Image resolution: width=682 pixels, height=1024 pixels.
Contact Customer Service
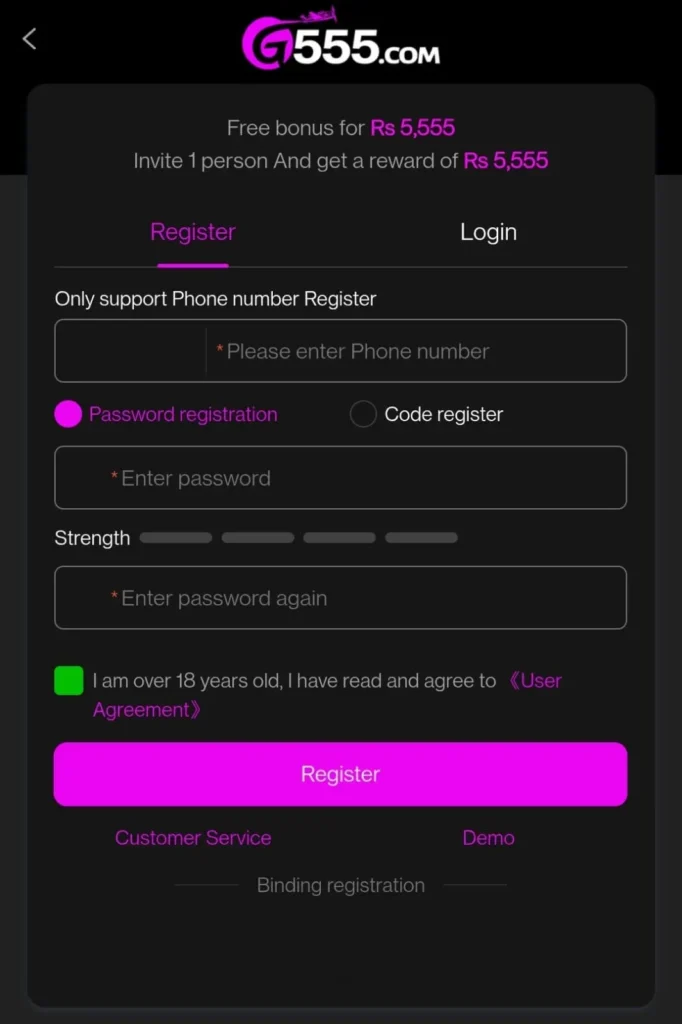point(193,838)
